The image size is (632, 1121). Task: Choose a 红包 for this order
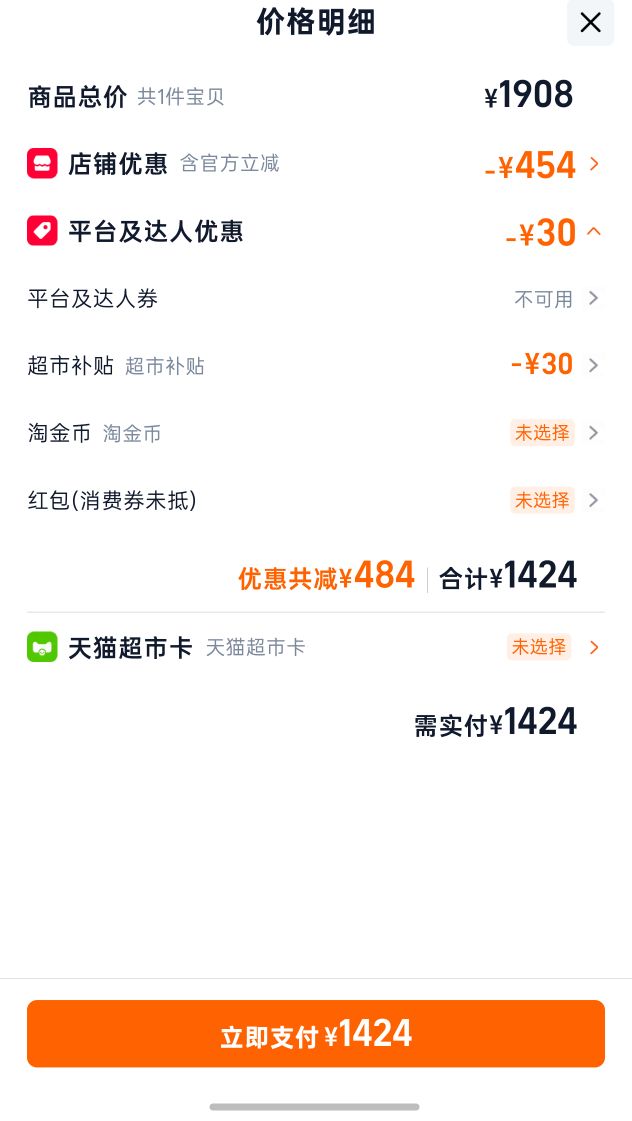[x=315, y=500]
